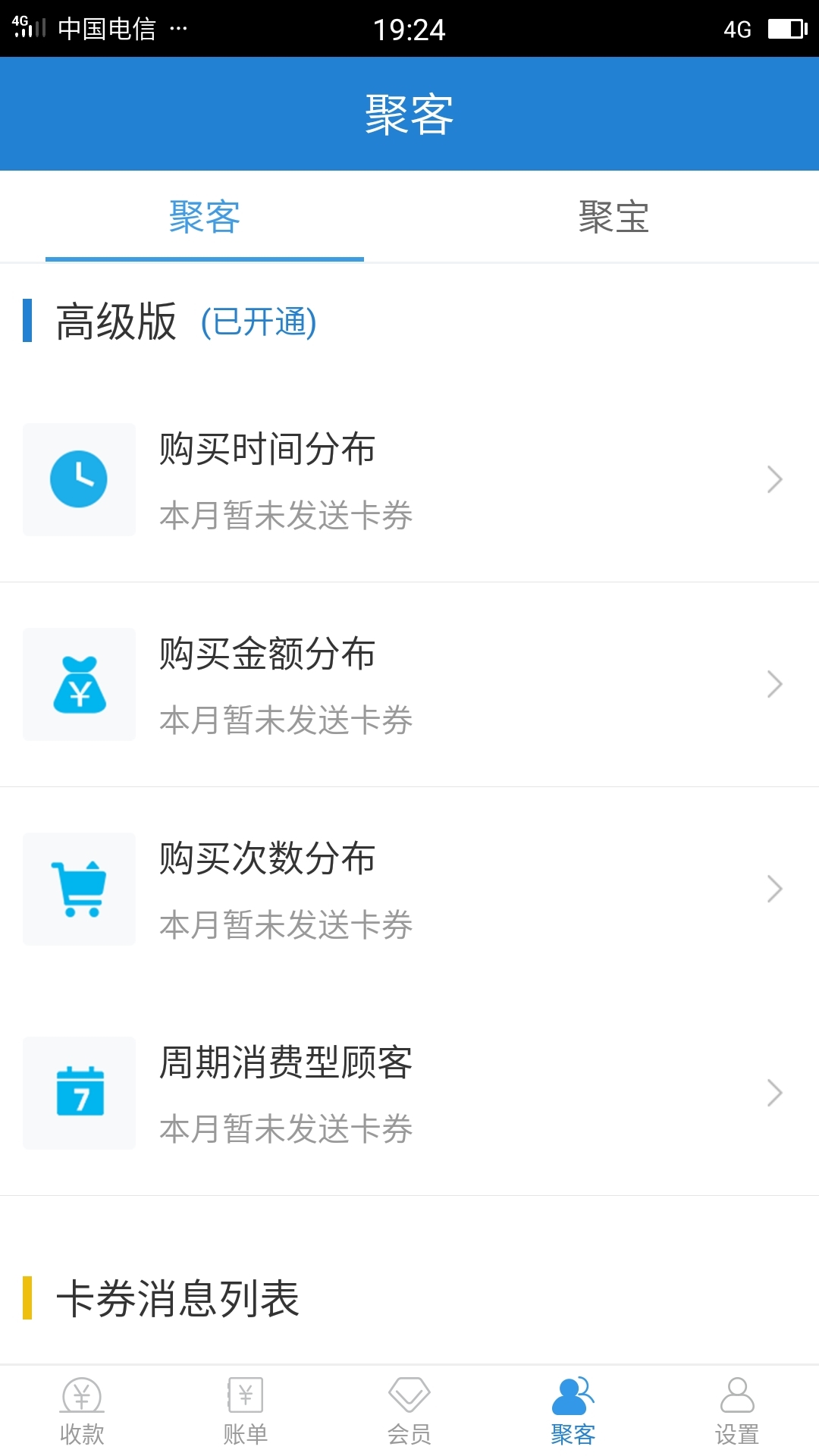Open the 购买时间分布 detail chevron

tap(775, 479)
